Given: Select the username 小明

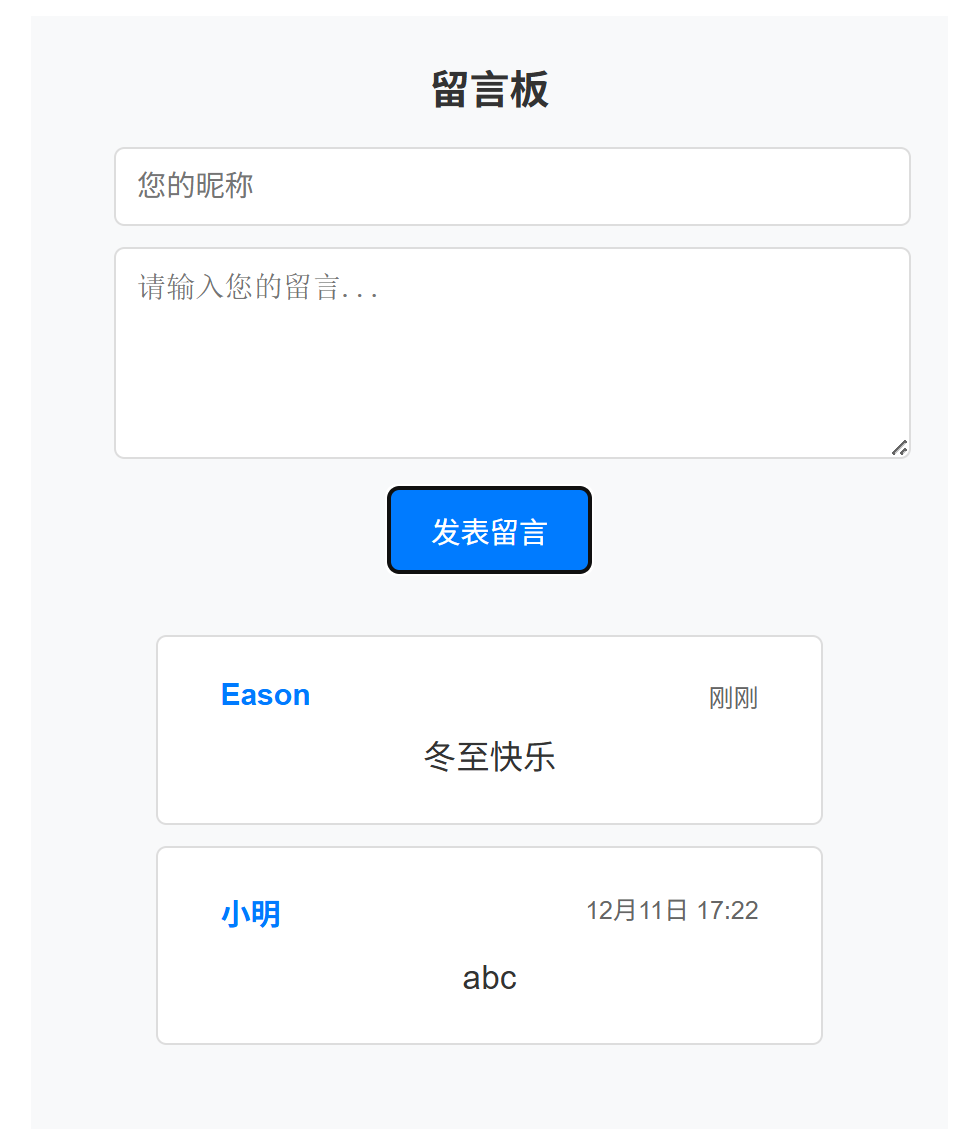Looking at the screenshot, I should tap(251, 912).
